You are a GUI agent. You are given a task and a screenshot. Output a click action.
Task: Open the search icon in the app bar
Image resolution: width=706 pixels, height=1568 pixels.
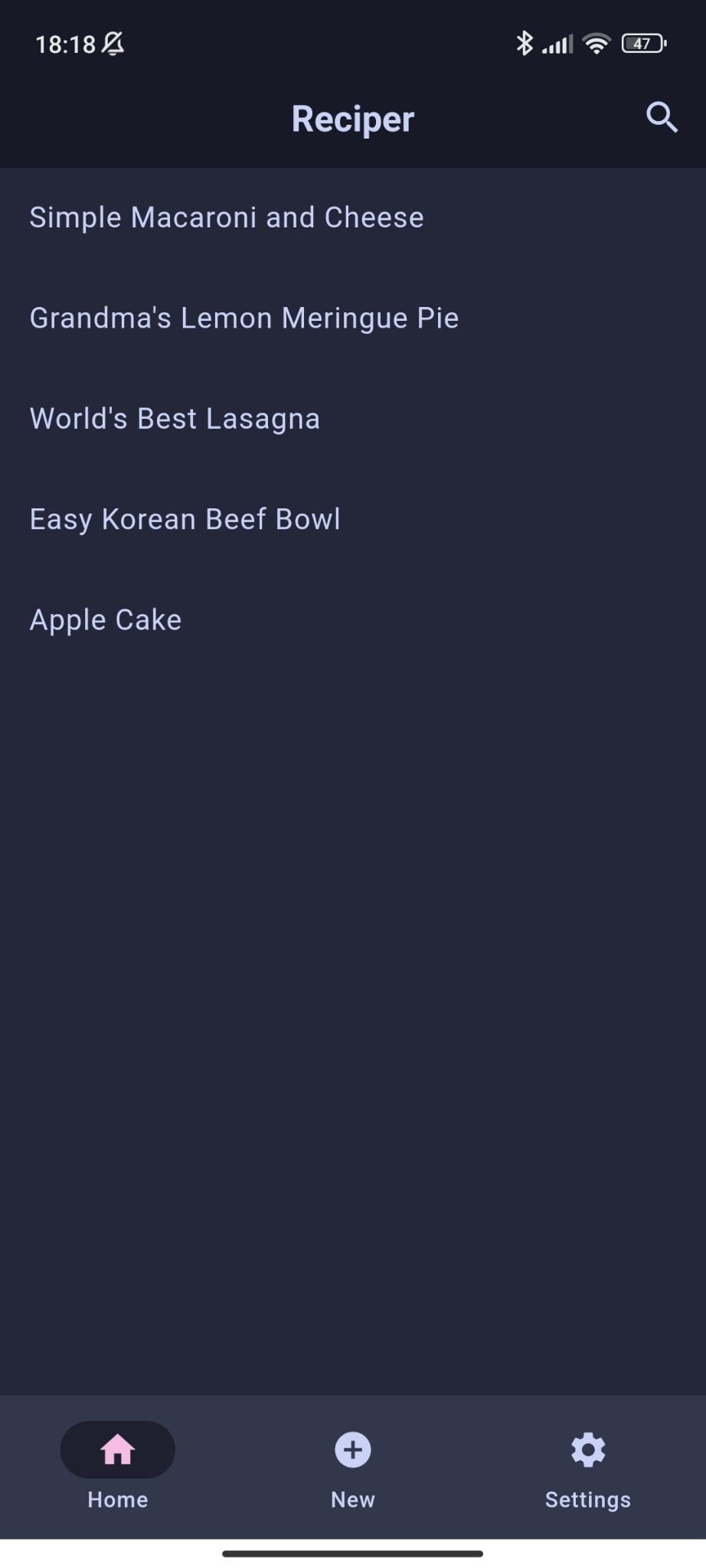[662, 118]
